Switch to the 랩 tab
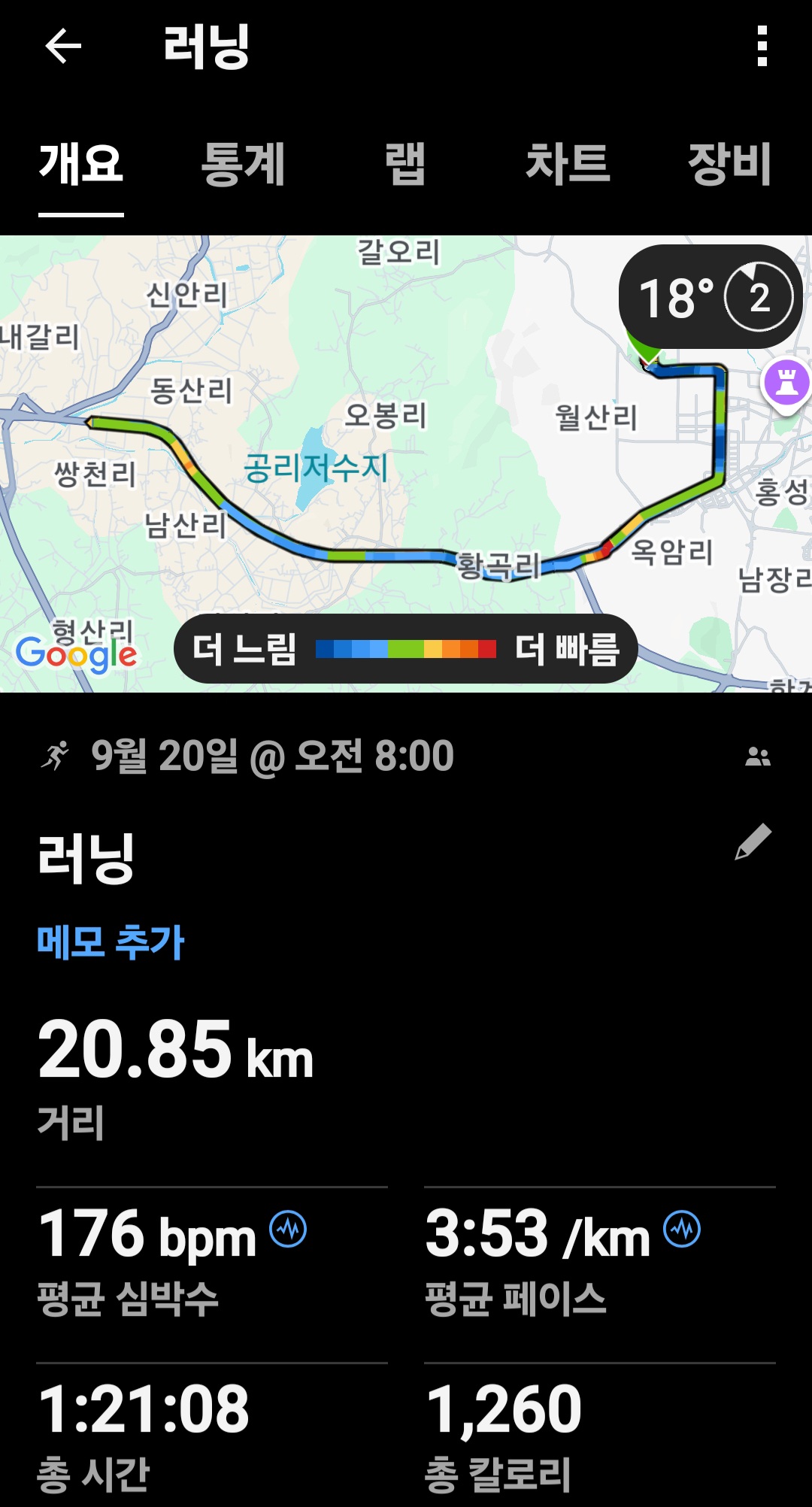The height and width of the screenshot is (1507, 812). click(x=405, y=164)
